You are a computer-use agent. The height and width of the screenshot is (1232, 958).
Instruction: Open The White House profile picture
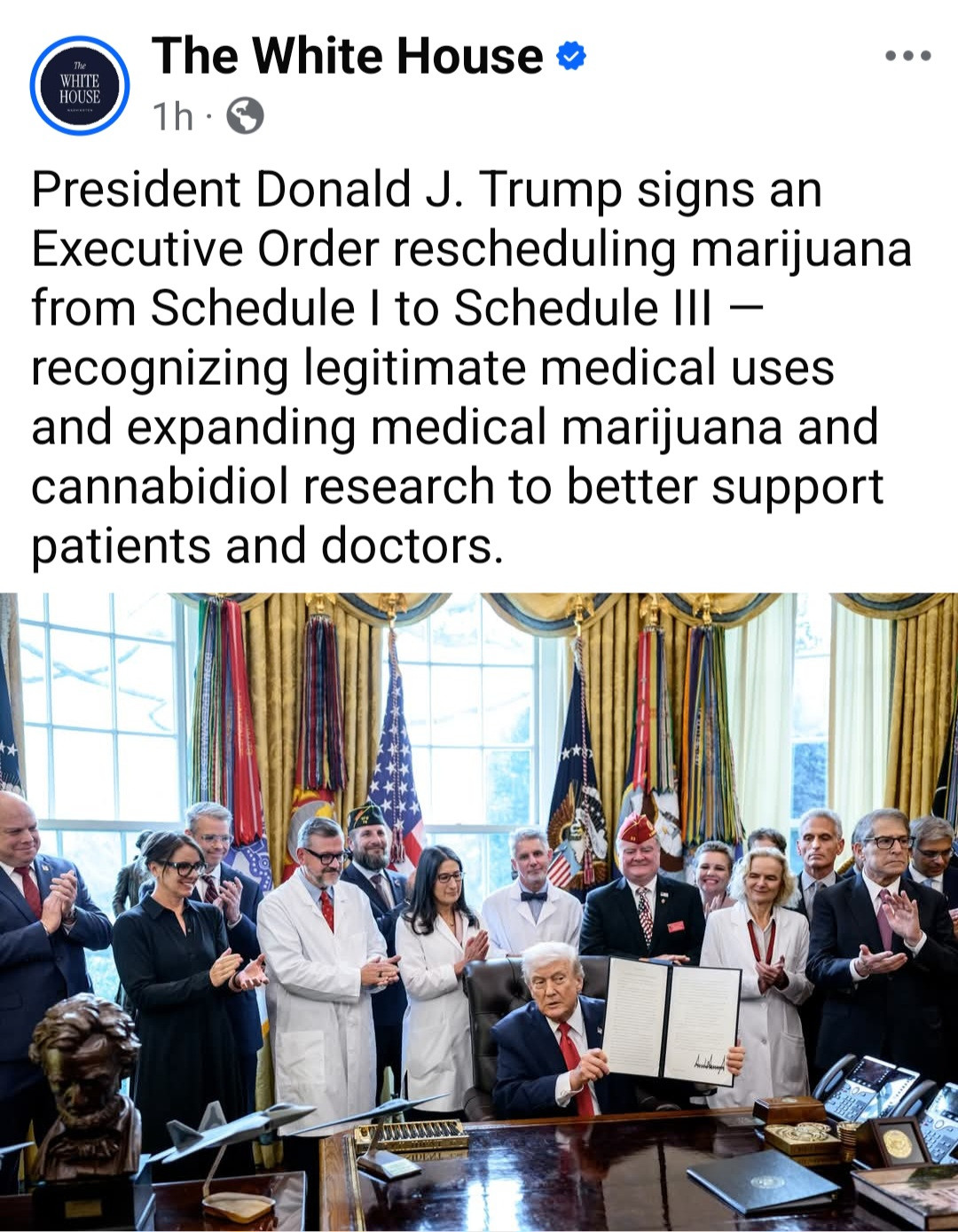(x=80, y=86)
